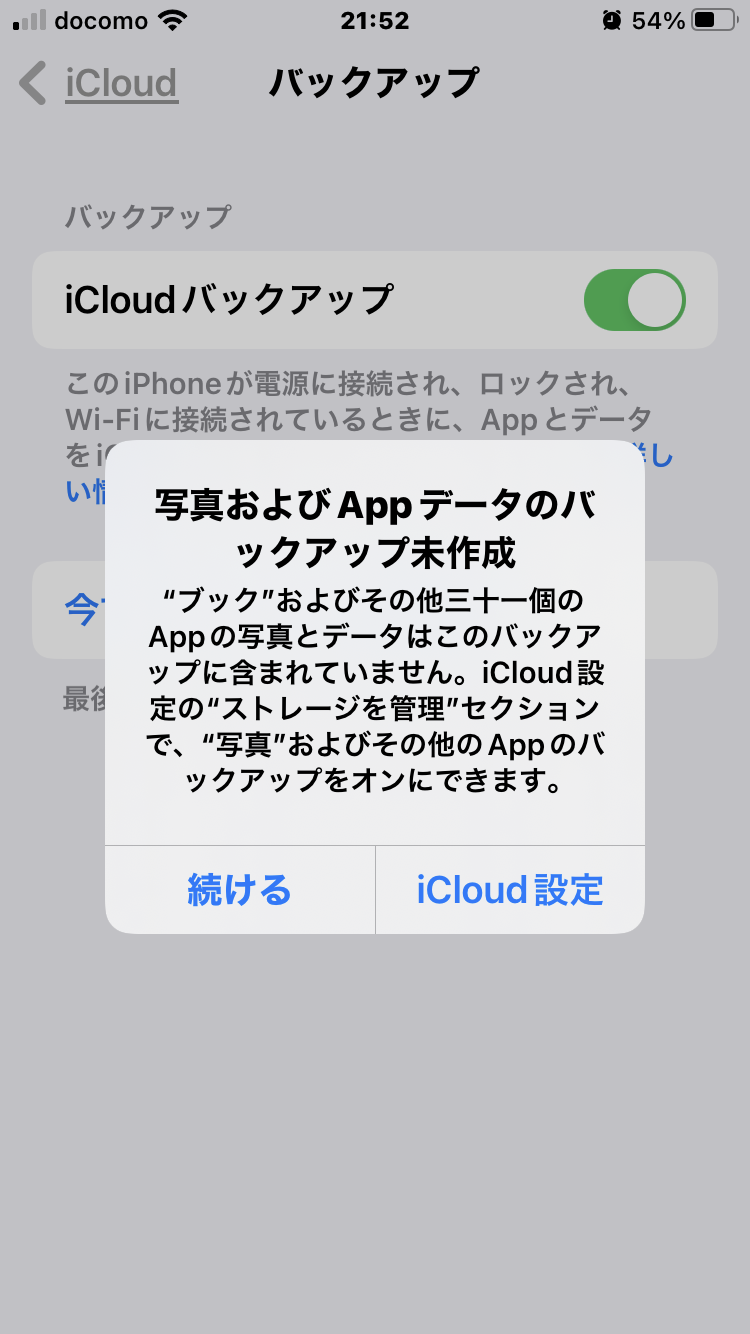
Task: Go back to the iCloud screen
Action: point(98,83)
